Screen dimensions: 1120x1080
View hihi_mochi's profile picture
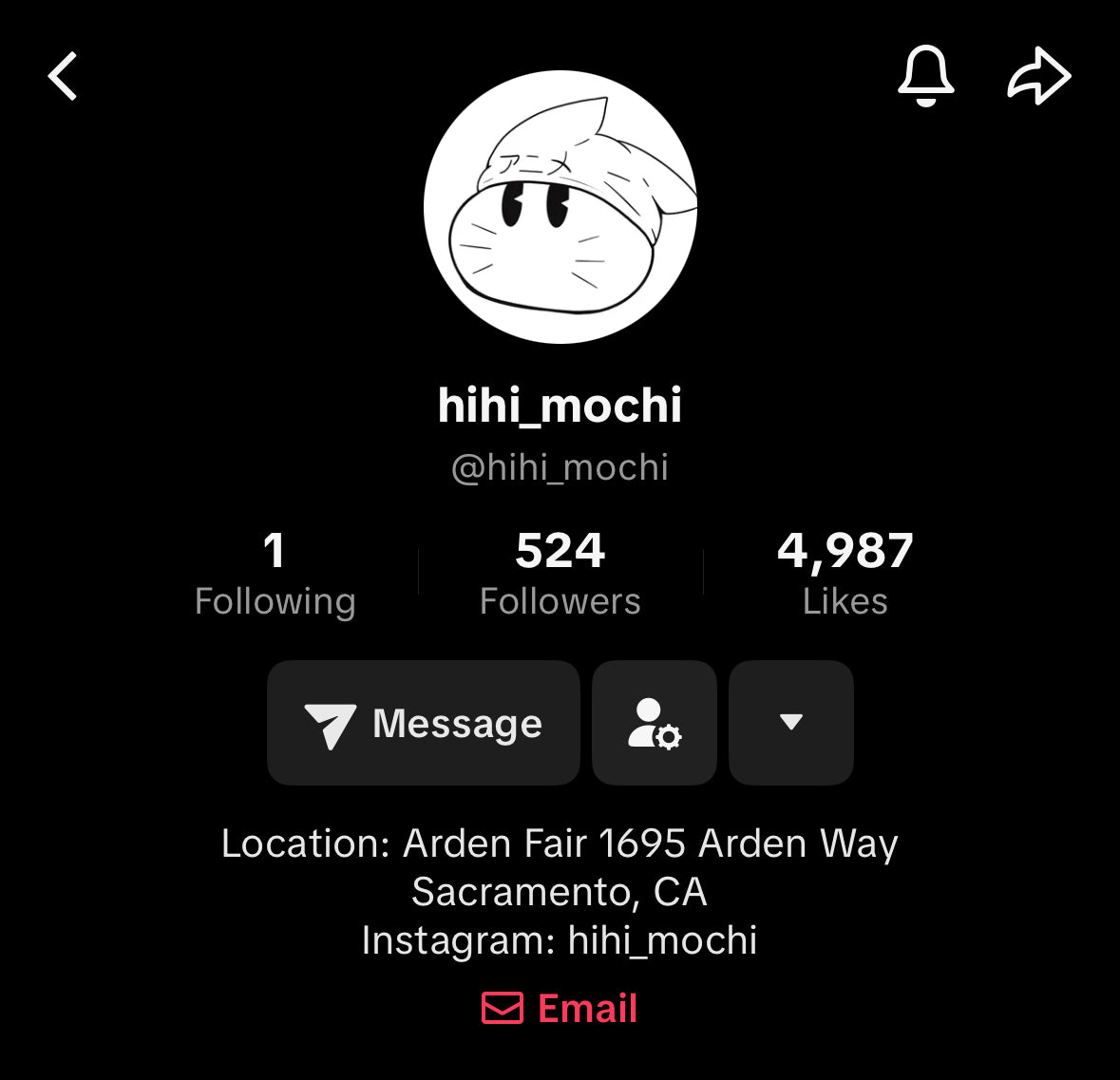pyautogui.click(x=560, y=207)
